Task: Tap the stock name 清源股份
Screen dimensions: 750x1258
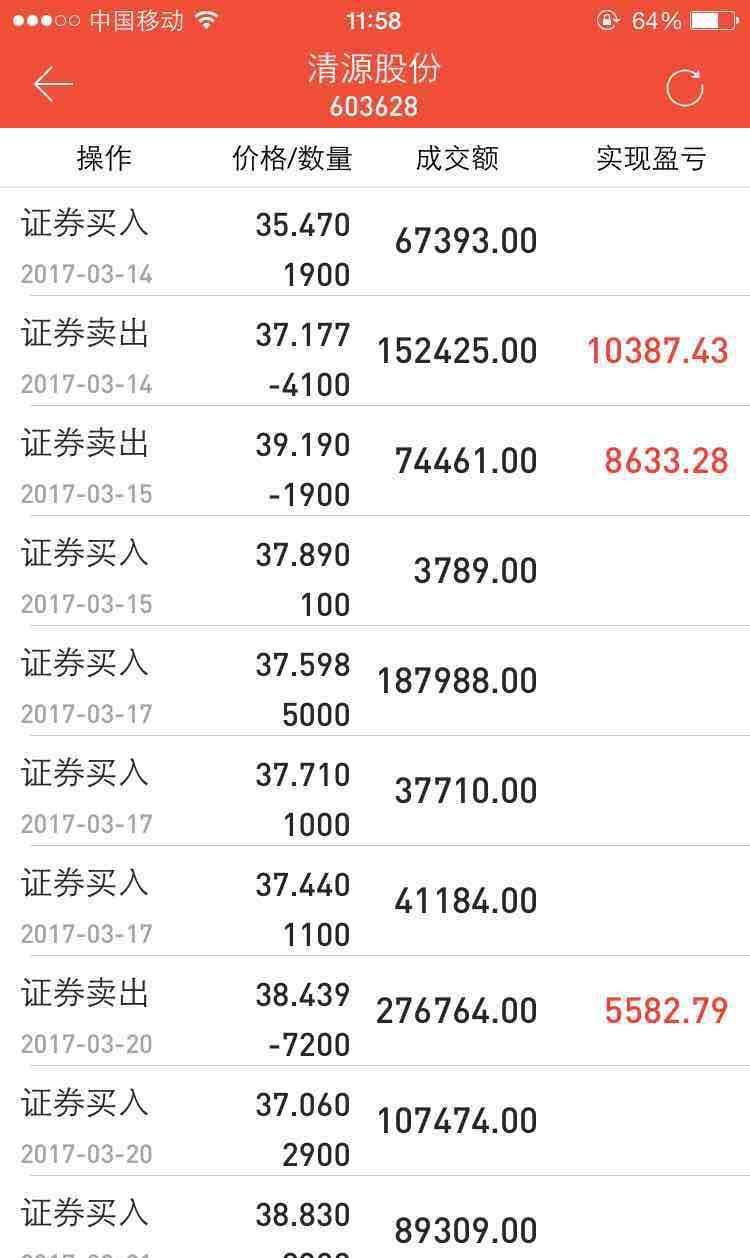Action: click(x=374, y=70)
